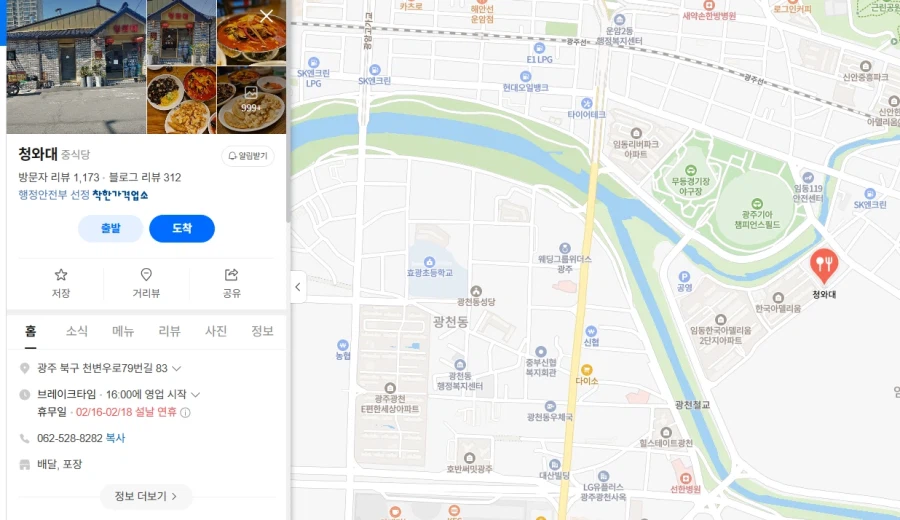Close the 청와대 place panel
This screenshot has height=520, width=900.
266,16
